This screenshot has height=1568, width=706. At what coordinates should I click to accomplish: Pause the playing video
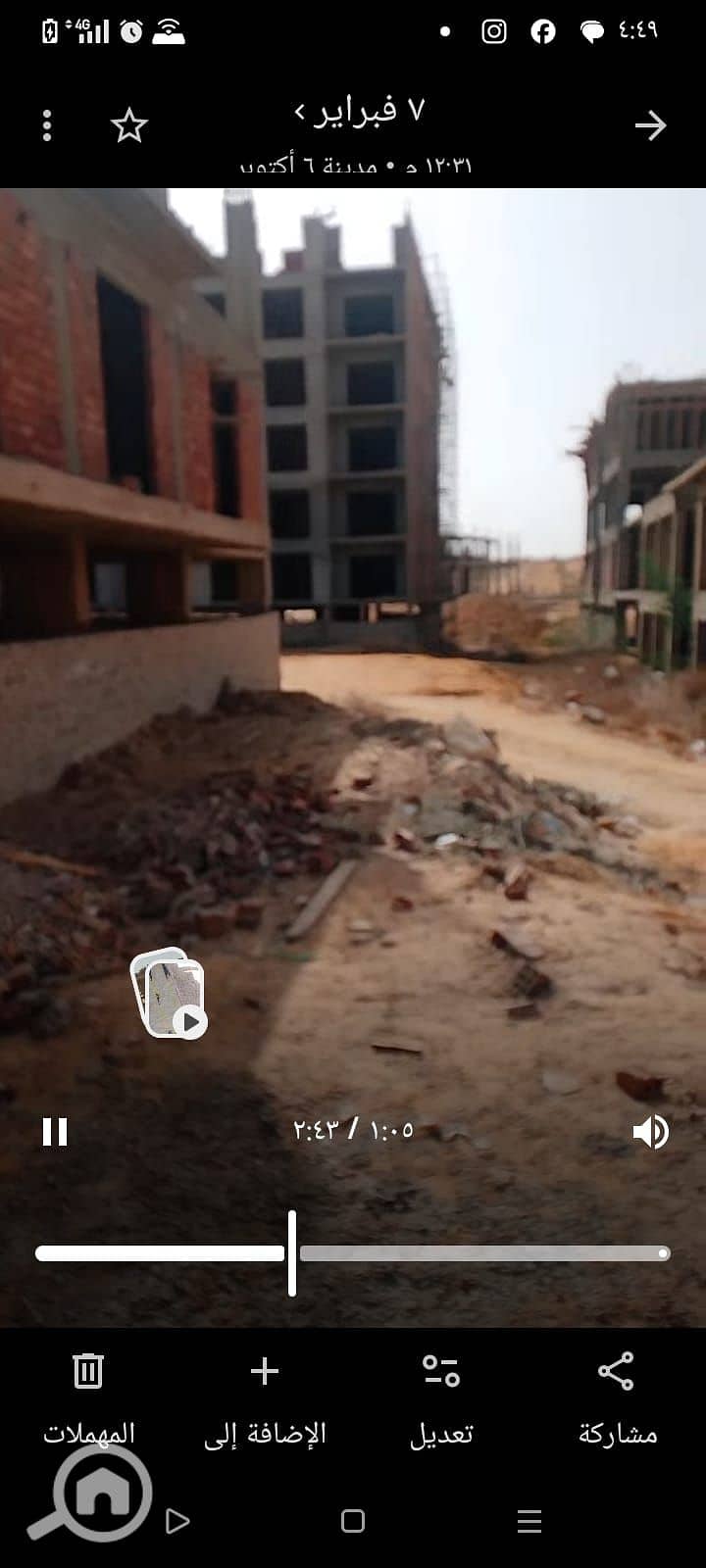point(55,1132)
